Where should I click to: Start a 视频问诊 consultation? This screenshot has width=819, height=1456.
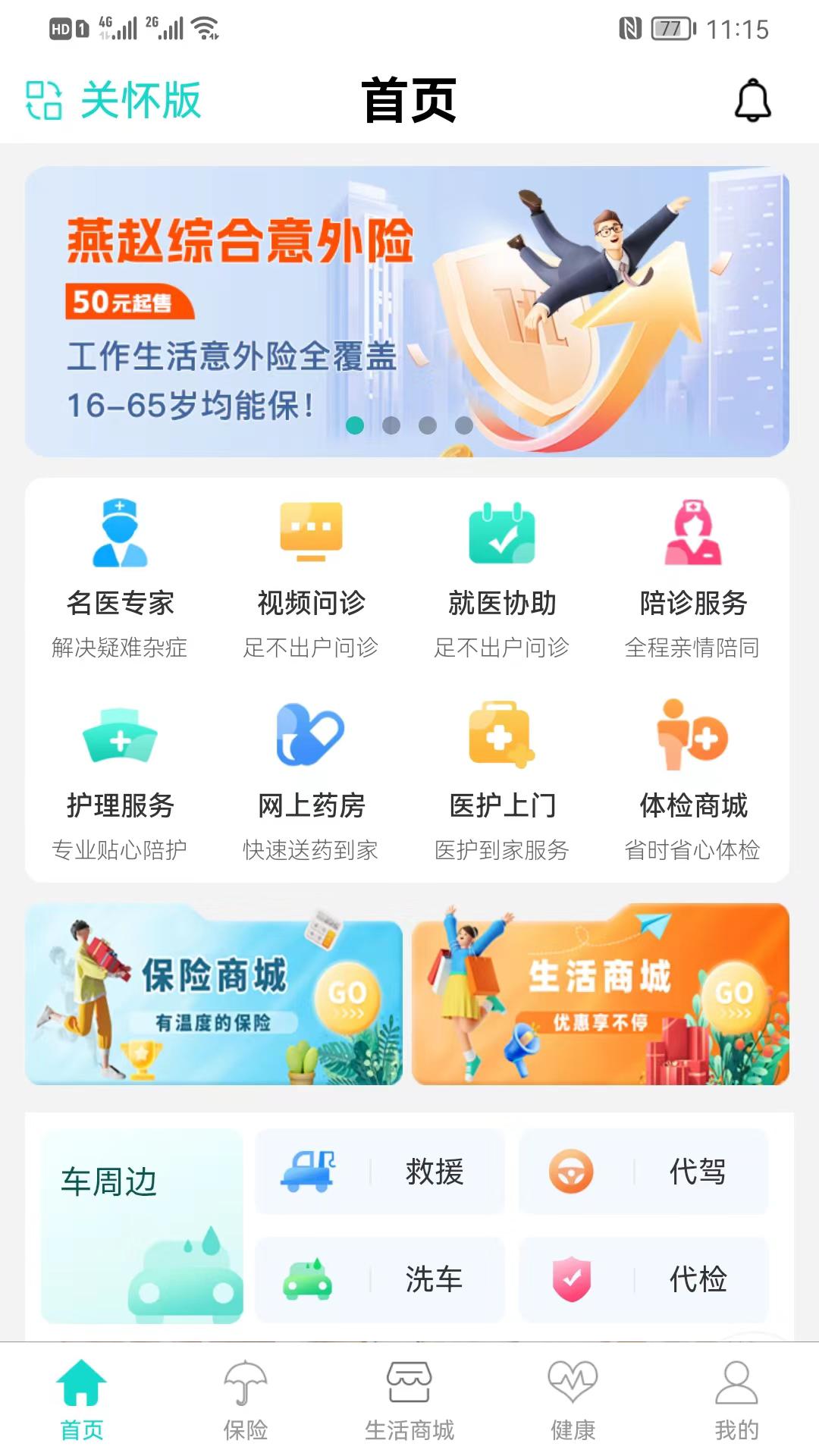[311, 576]
